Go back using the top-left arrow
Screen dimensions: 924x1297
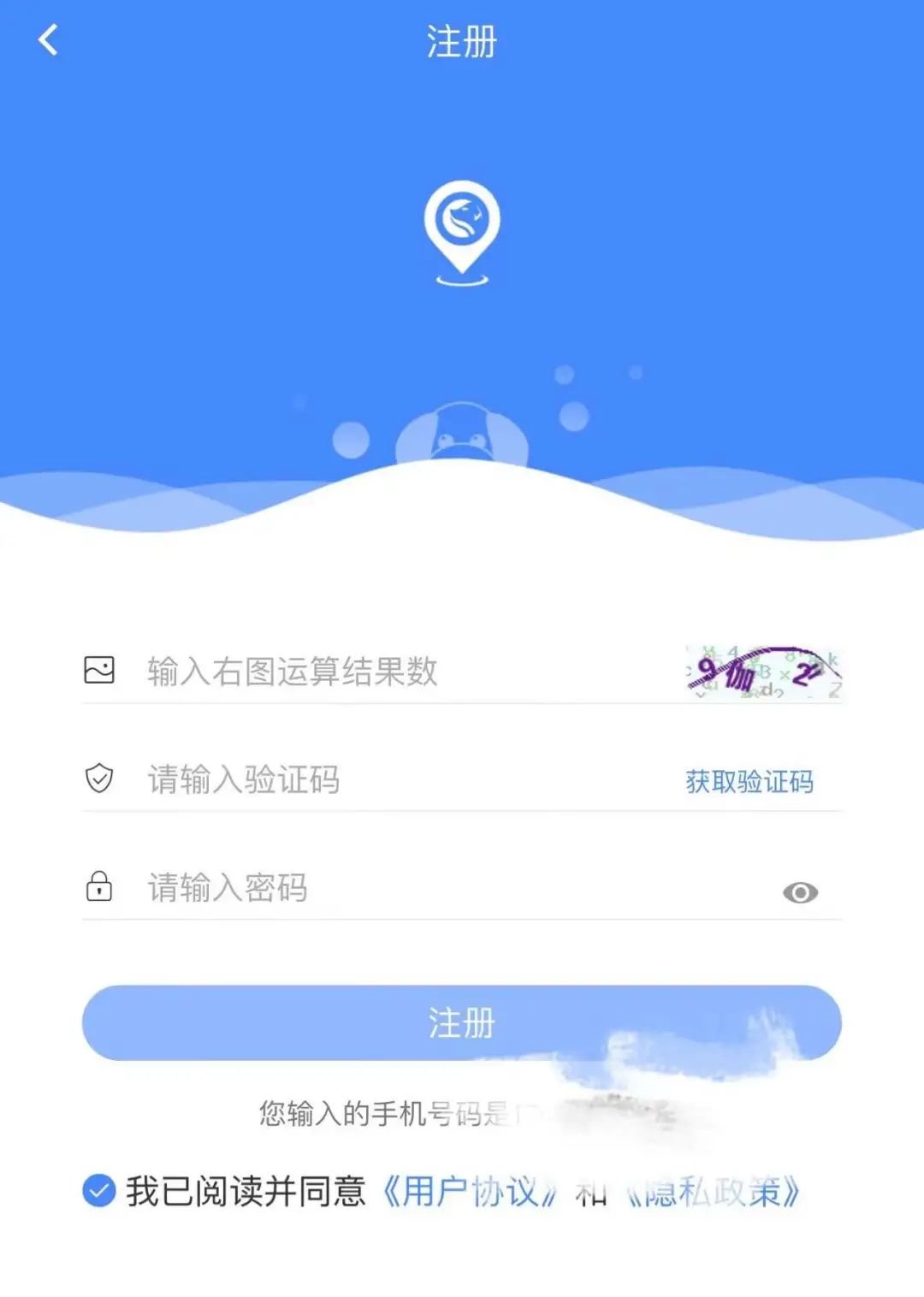coord(48,39)
